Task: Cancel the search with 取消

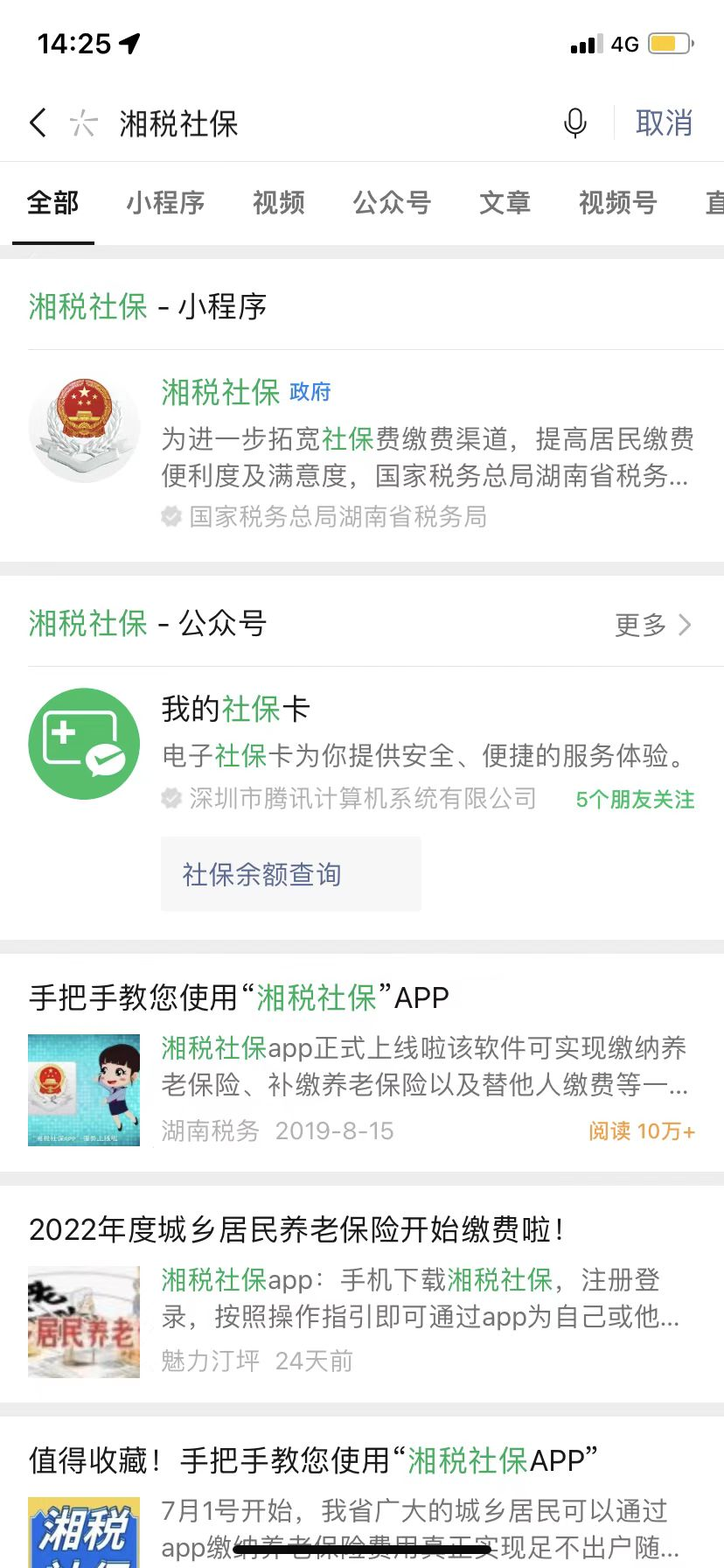Action: click(x=664, y=123)
